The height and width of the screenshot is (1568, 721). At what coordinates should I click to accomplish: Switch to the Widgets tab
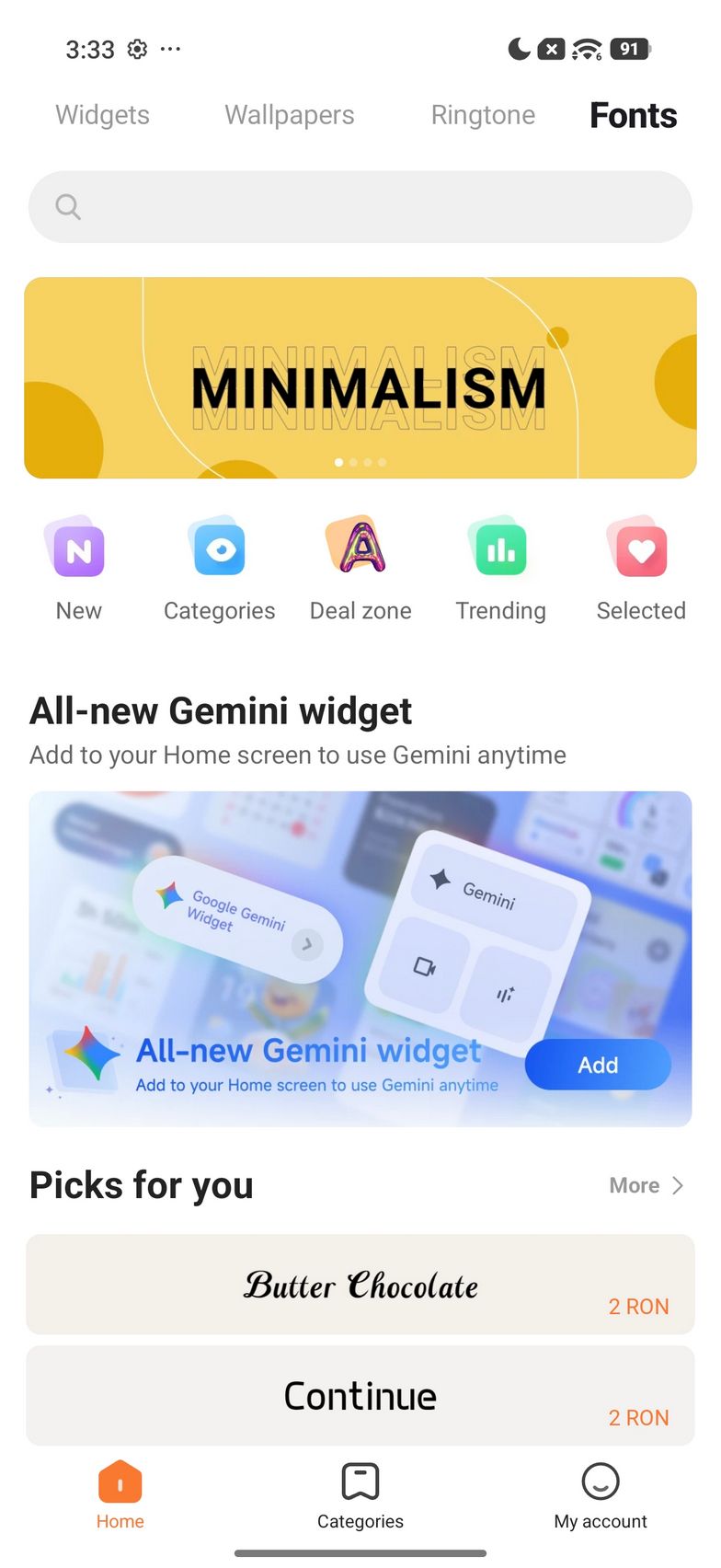pyautogui.click(x=102, y=115)
